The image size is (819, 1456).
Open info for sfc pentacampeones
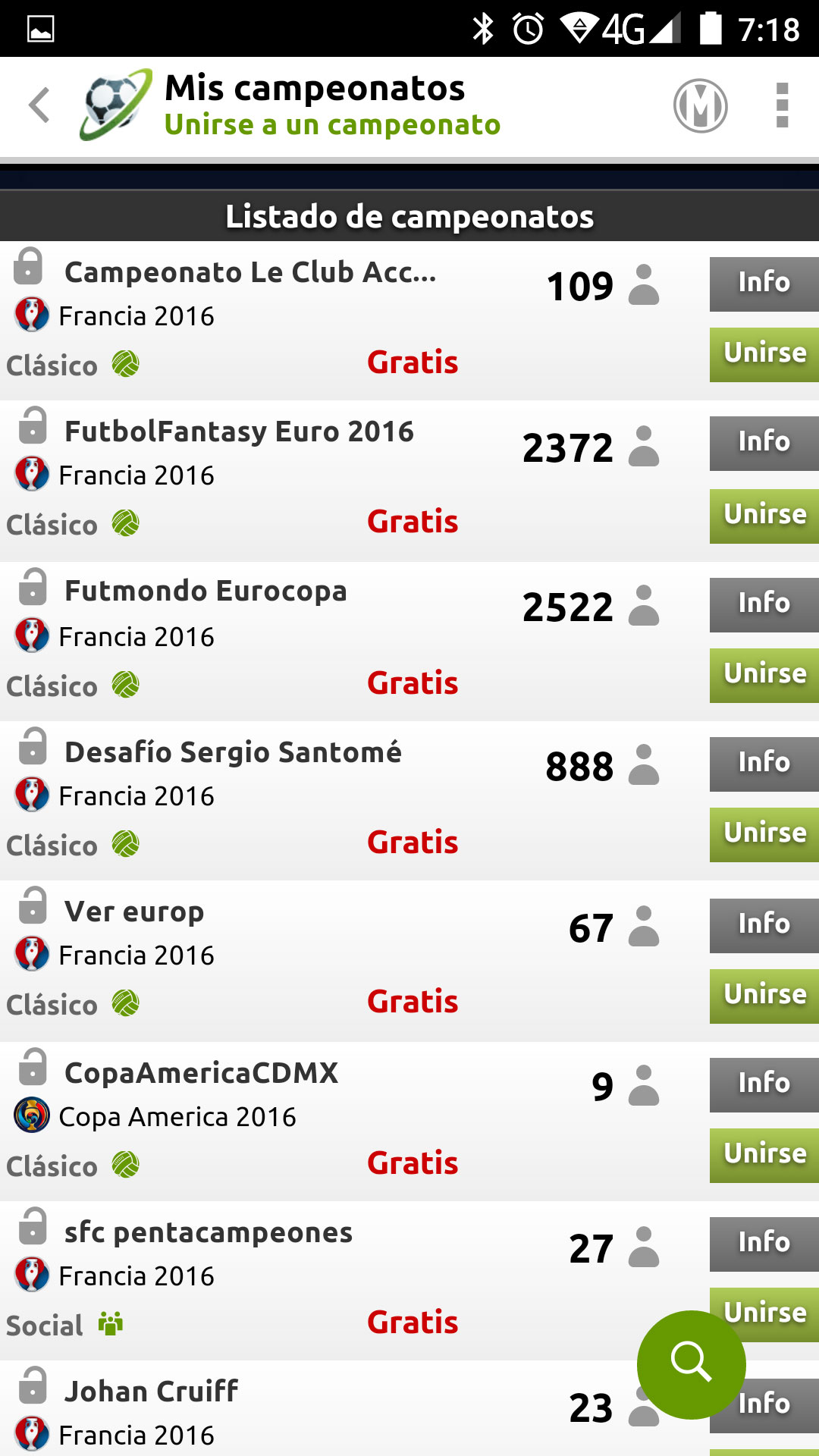[x=764, y=1244]
